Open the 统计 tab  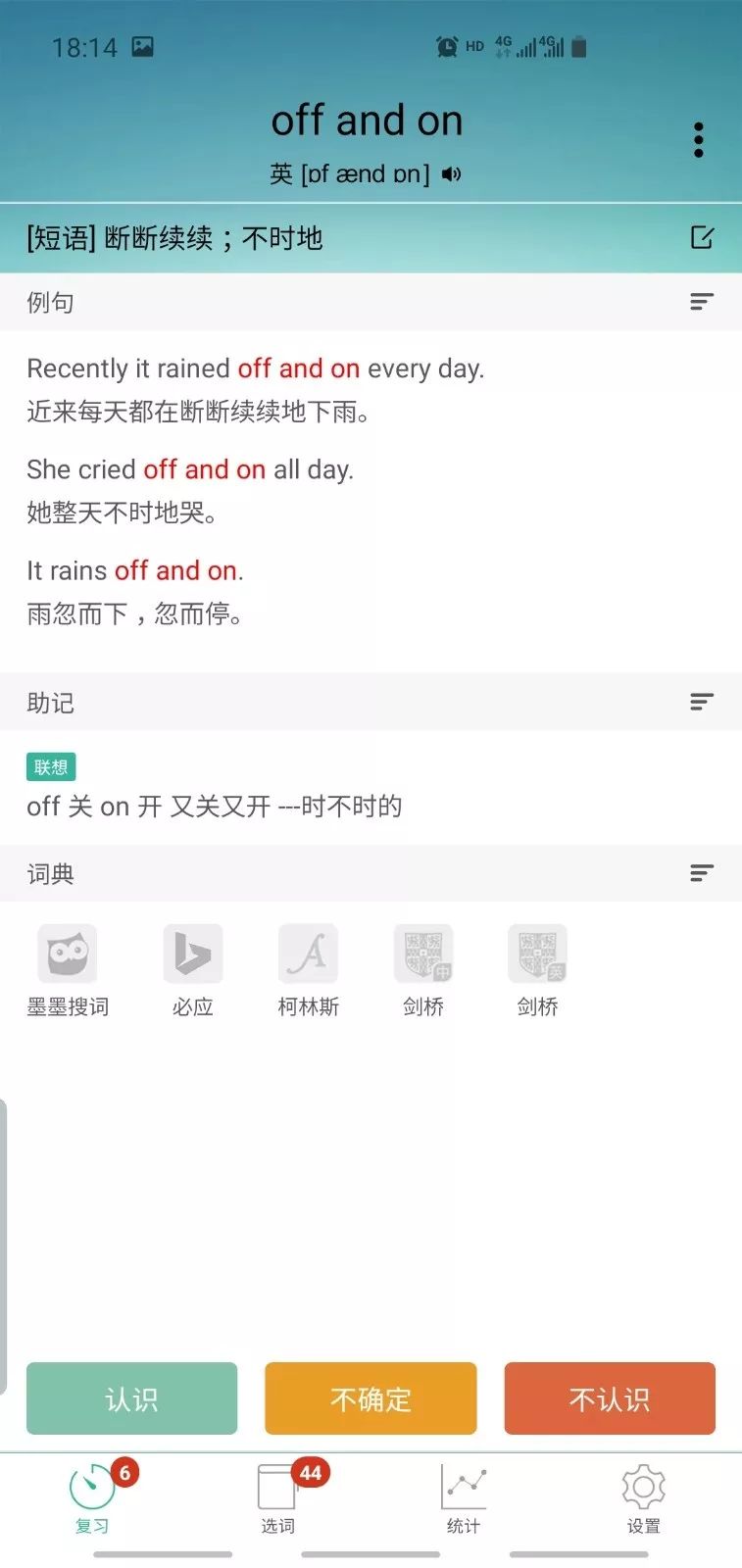tap(464, 1498)
